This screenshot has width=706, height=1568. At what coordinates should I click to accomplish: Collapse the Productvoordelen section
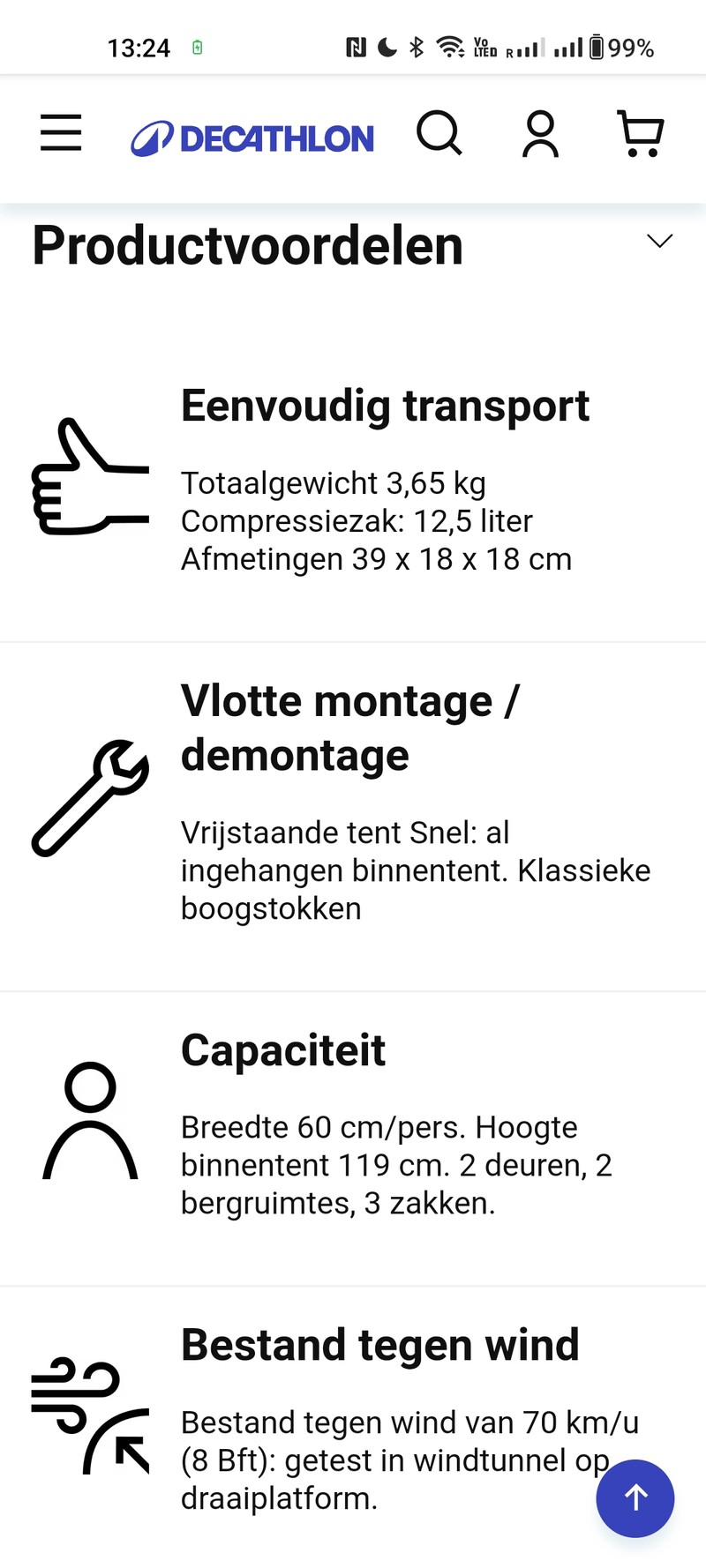(x=659, y=241)
